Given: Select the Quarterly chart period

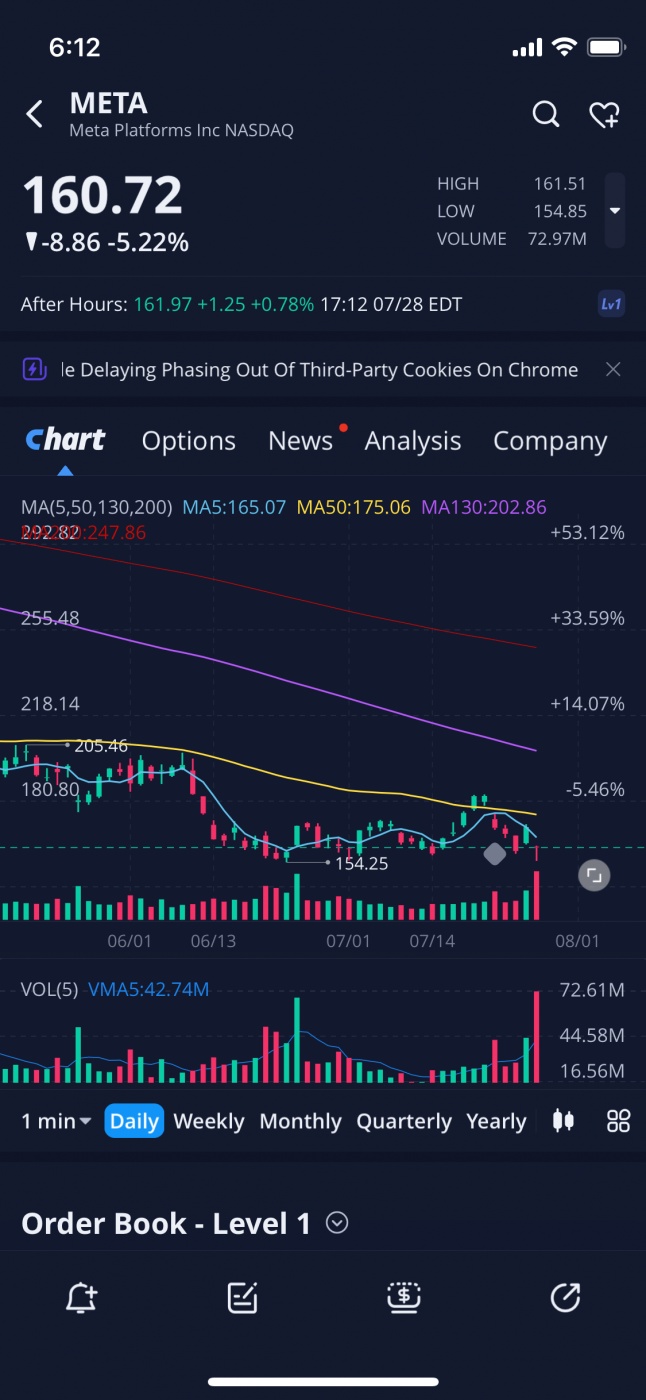Looking at the screenshot, I should (x=404, y=1121).
